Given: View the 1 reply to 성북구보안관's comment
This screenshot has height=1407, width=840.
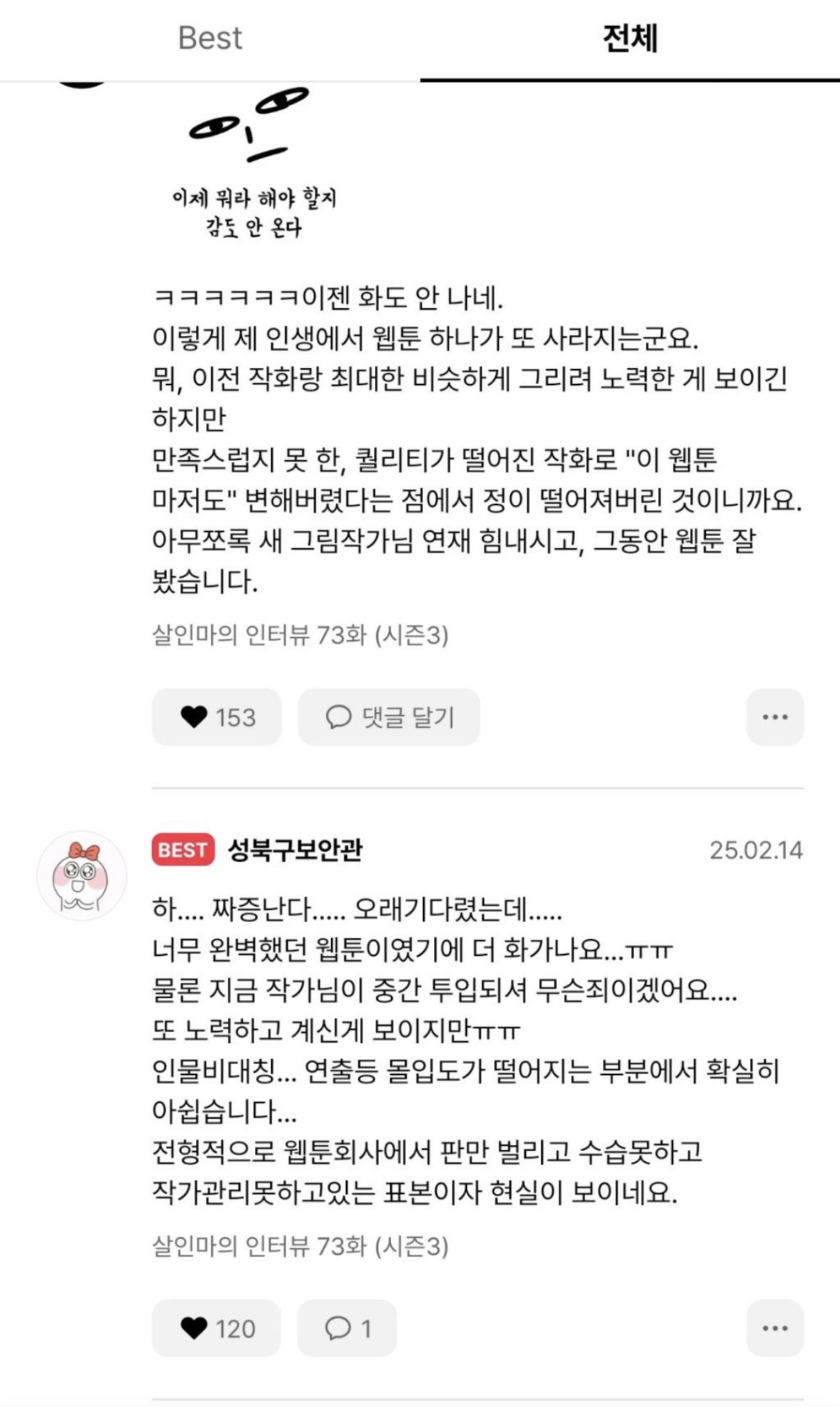Looking at the screenshot, I should pos(347,1328).
